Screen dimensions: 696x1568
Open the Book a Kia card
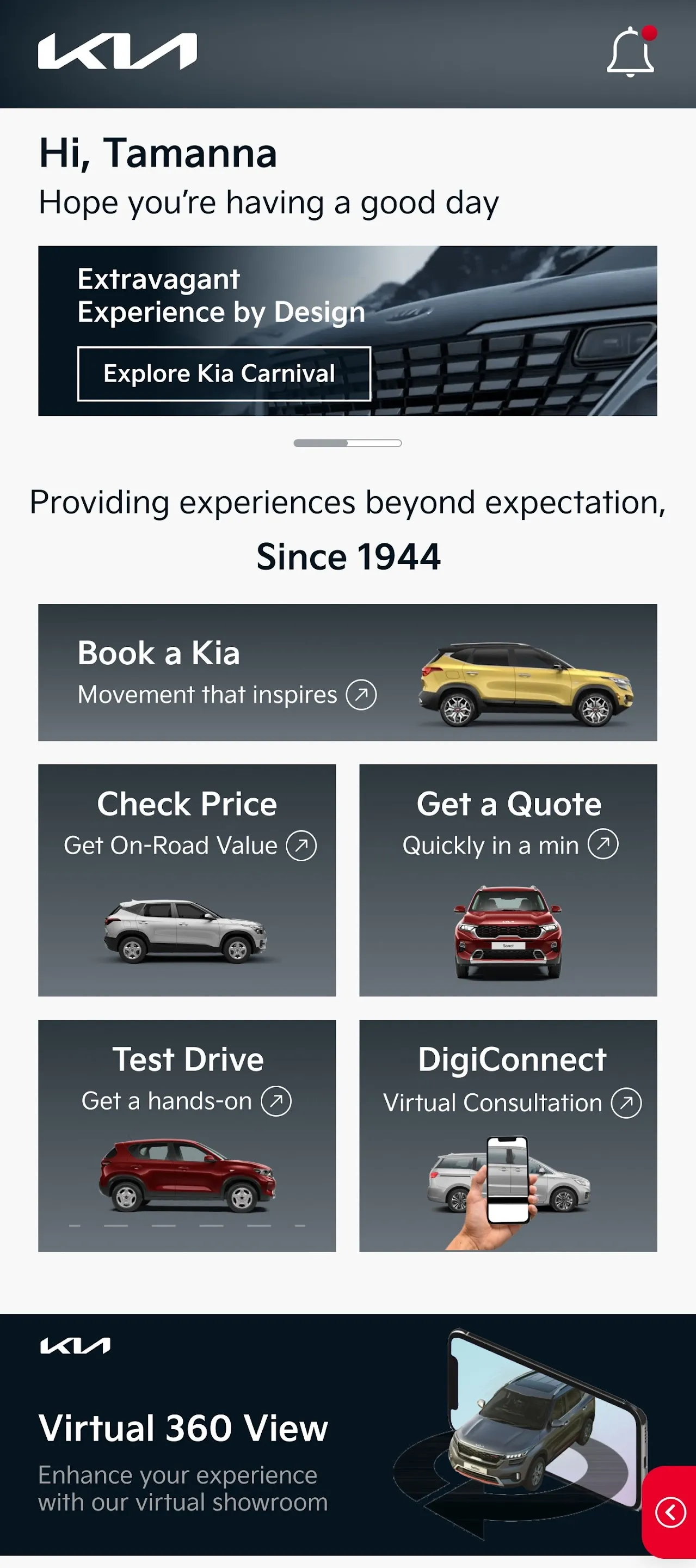click(x=347, y=672)
